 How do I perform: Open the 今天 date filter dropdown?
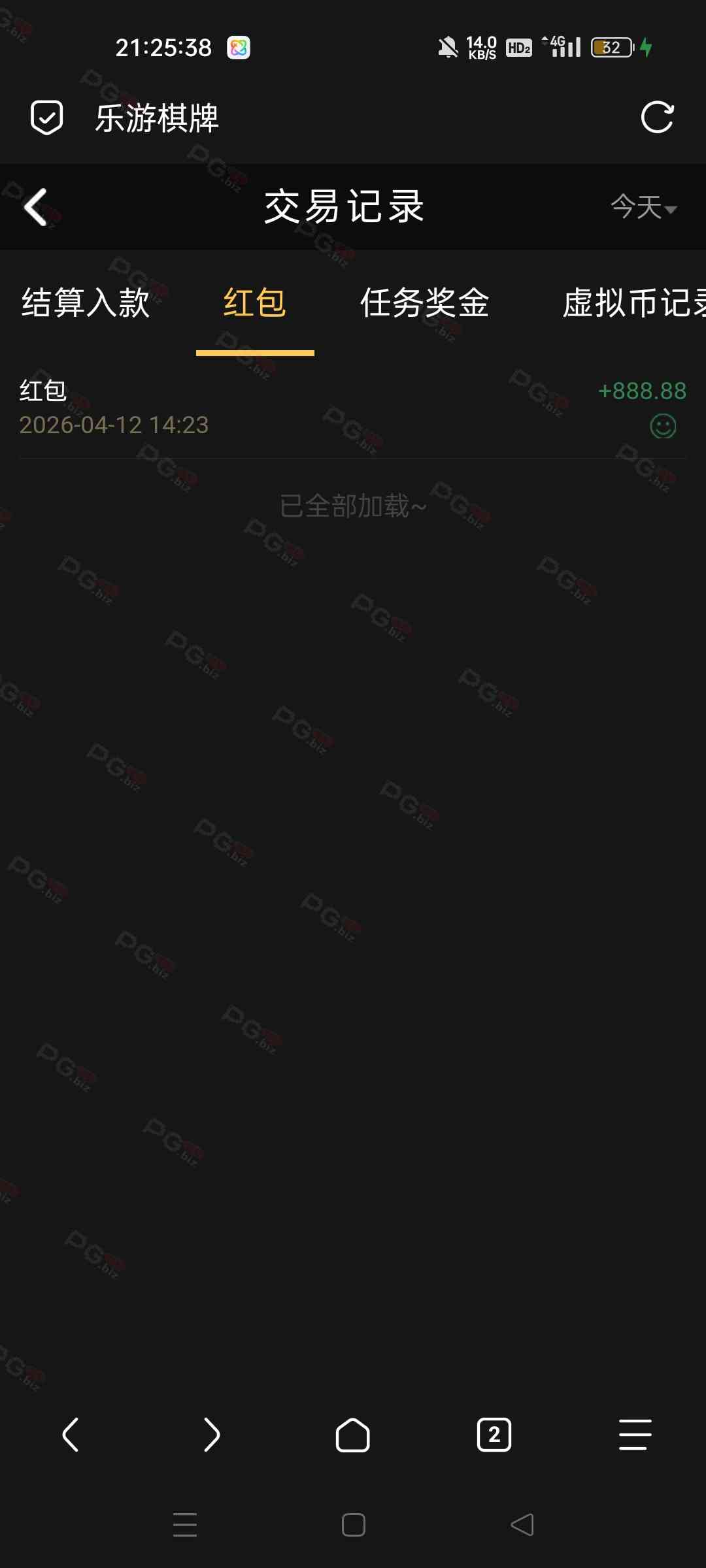(643, 207)
